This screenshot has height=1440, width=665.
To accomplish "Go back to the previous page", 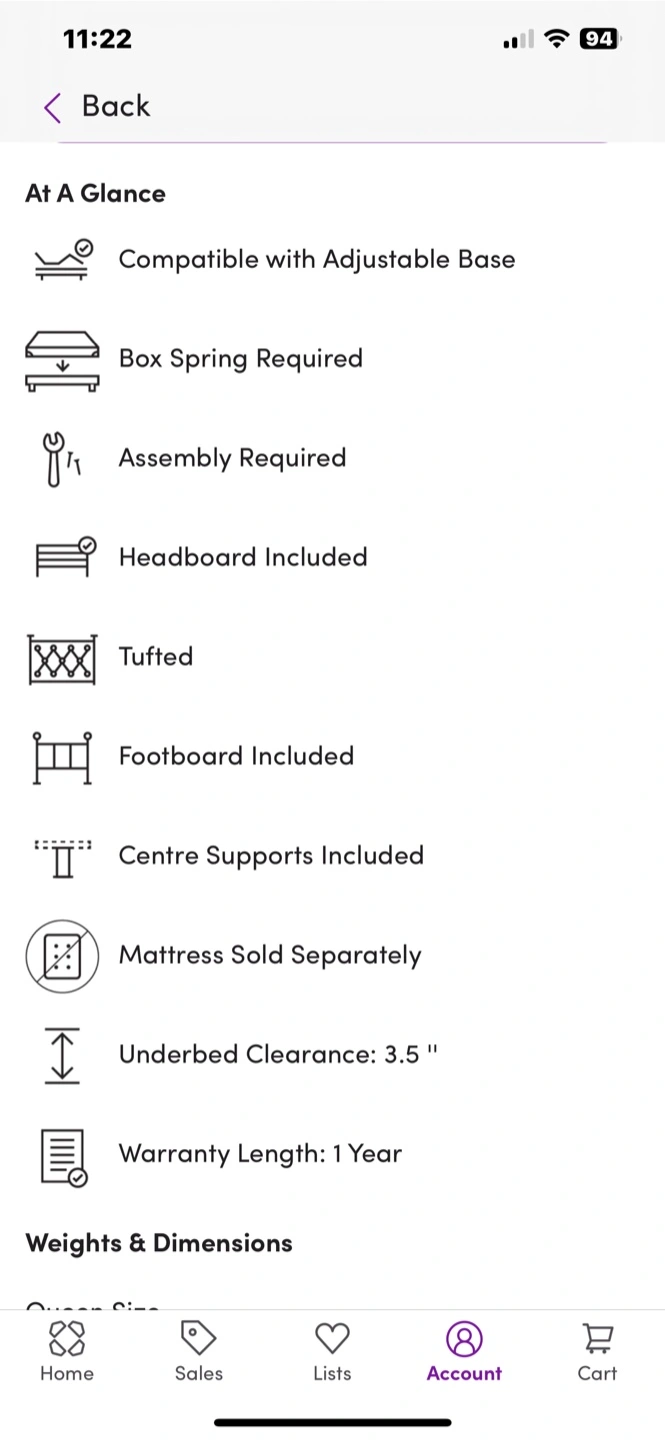I will coord(97,106).
